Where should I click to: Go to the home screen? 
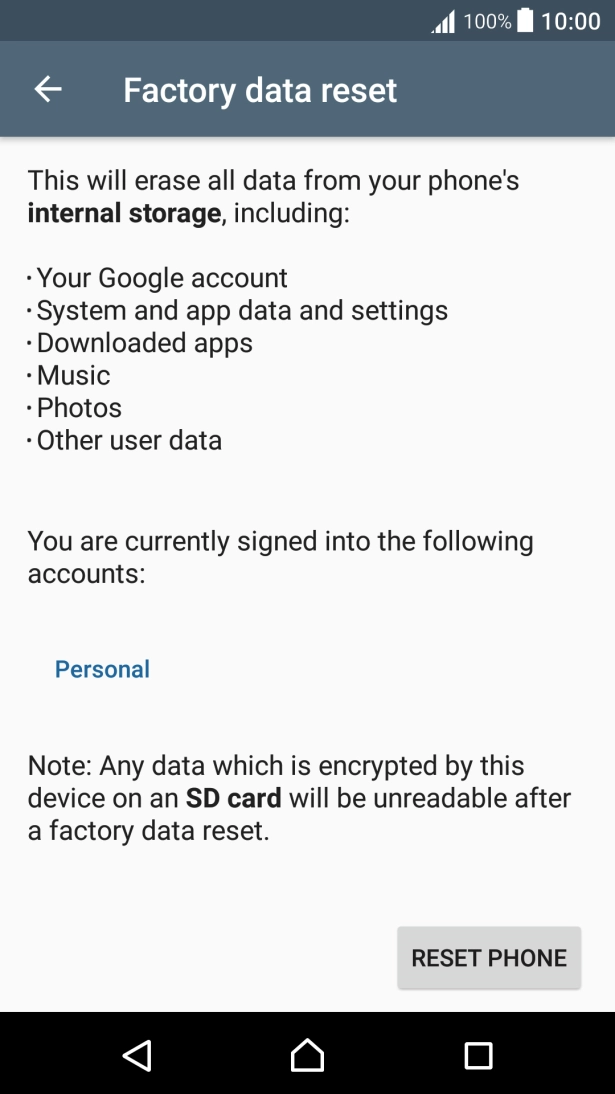[307, 1054]
